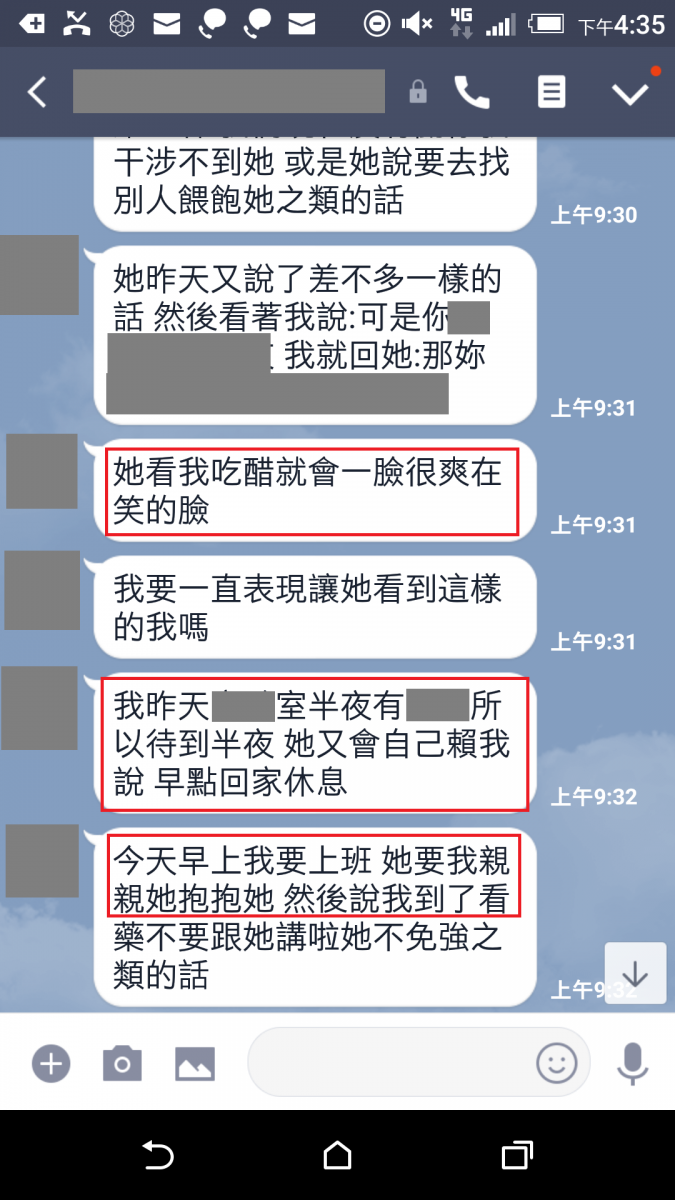
Task: Go back to the chat list
Action: [x=37, y=93]
